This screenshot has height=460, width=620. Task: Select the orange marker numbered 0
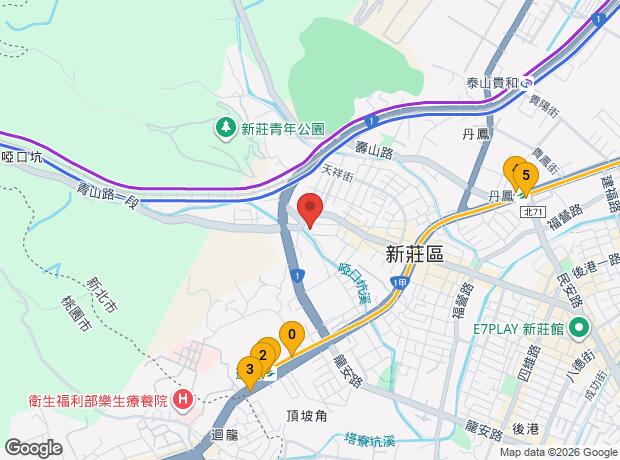[x=291, y=336]
